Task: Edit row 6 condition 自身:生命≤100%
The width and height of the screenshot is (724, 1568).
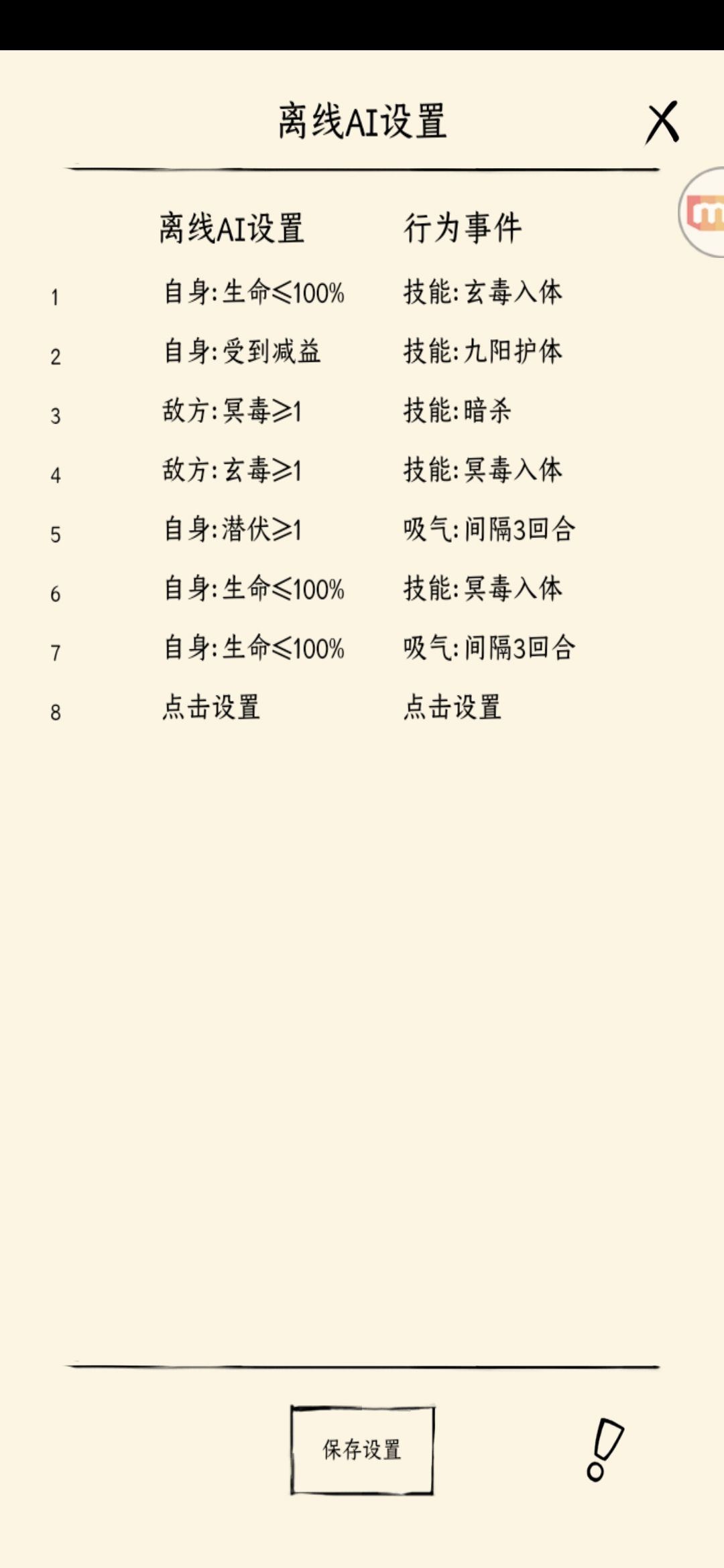Action: pos(254,589)
